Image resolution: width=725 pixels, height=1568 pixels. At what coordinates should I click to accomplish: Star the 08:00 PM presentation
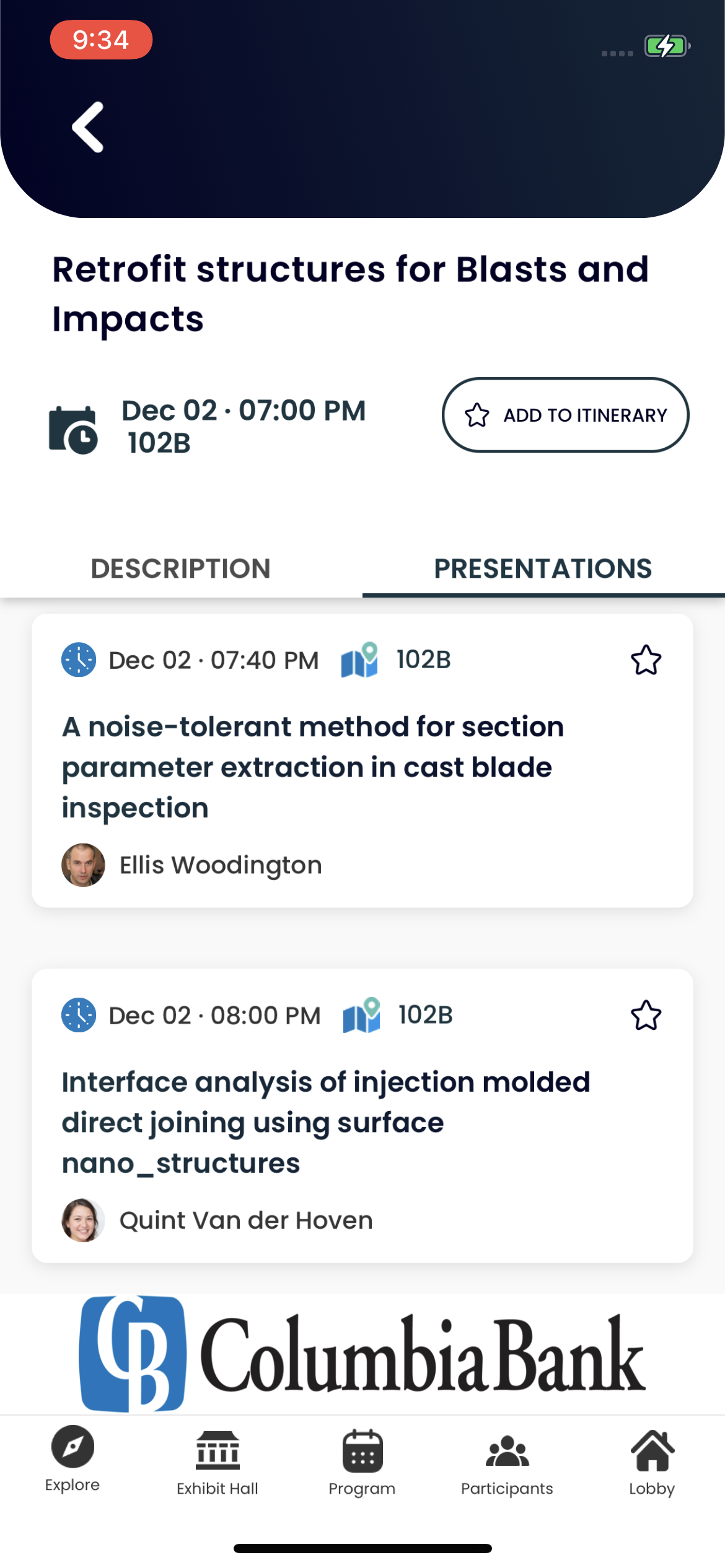click(x=646, y=1016)
